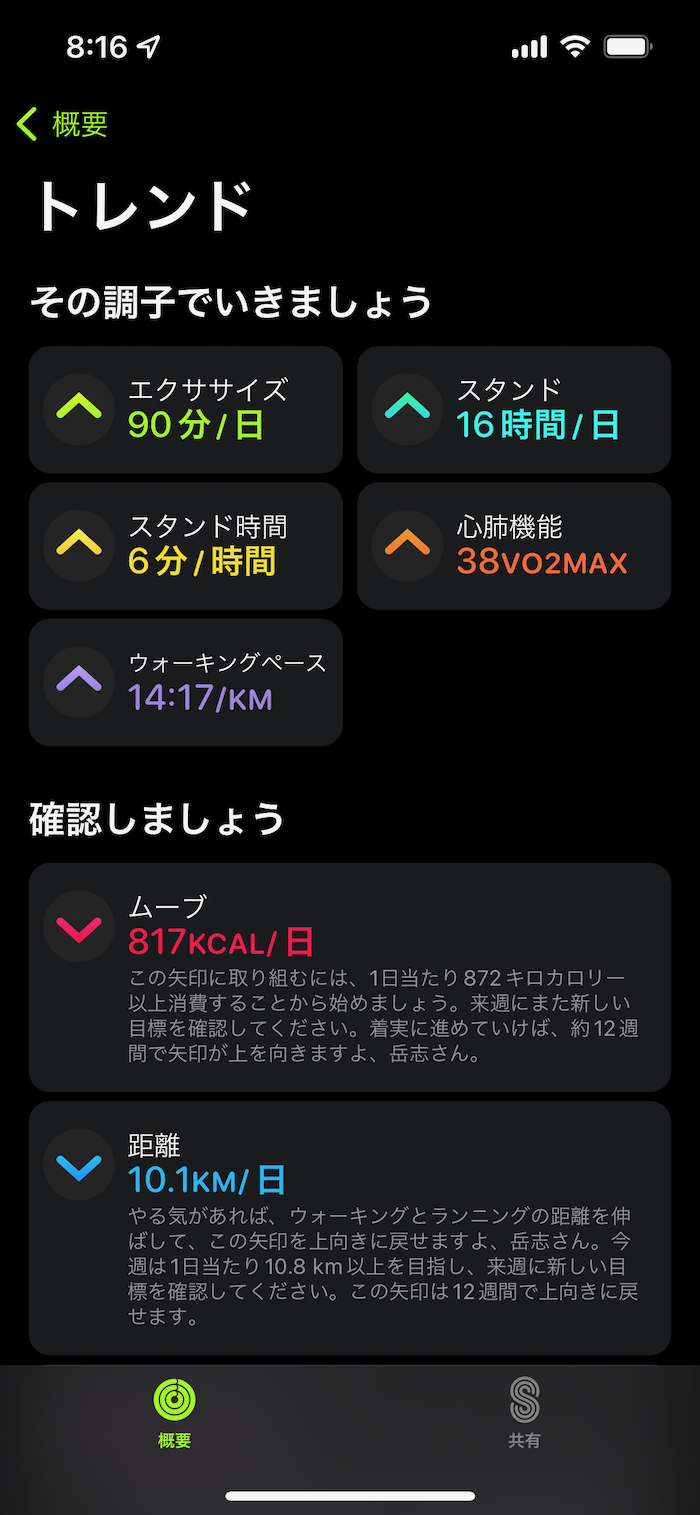
Task: Select the ウォーキングペース trend card
Action: pyautogui.click(x=185, y=682)
